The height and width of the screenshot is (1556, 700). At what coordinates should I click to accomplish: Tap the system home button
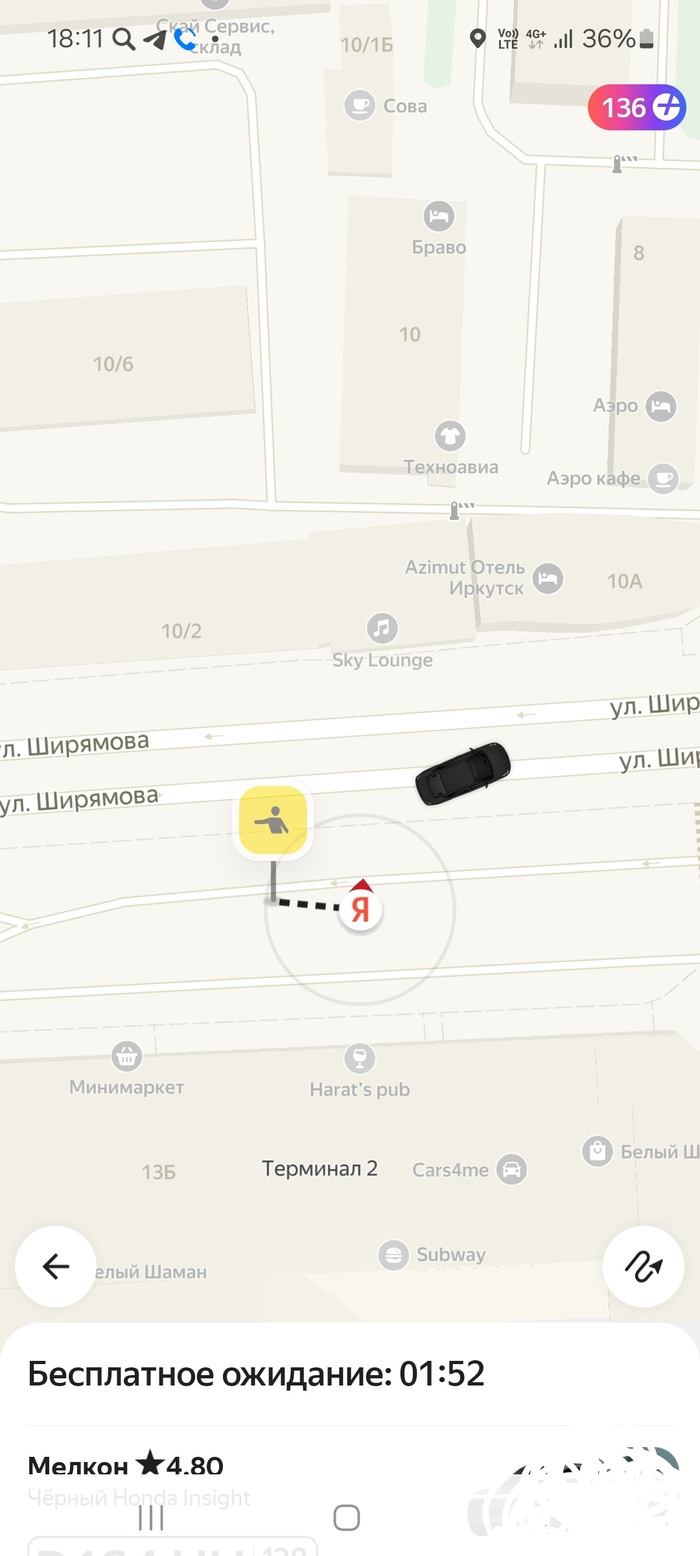347,1518
